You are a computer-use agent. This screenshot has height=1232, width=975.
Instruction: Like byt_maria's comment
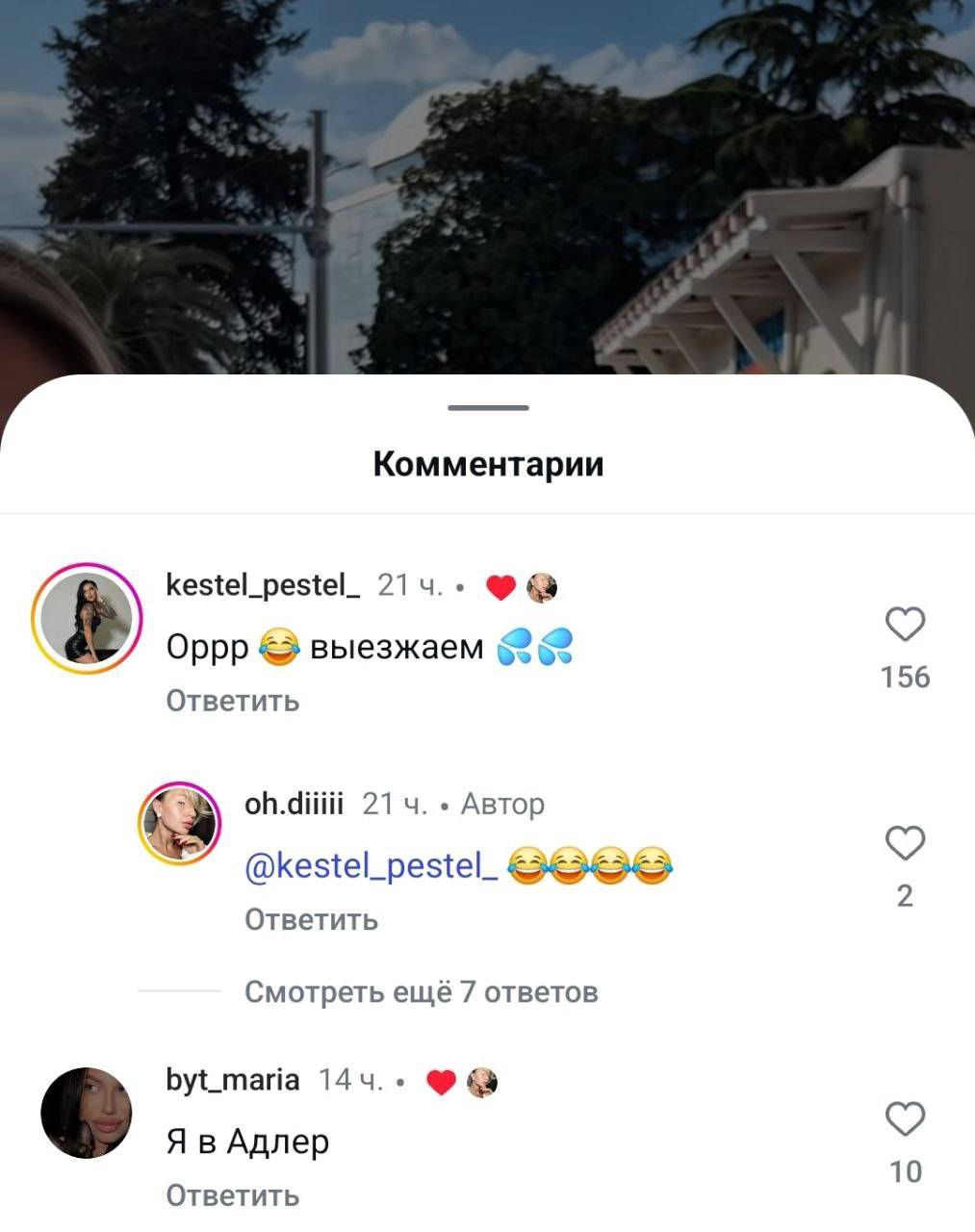[905, 1119]
